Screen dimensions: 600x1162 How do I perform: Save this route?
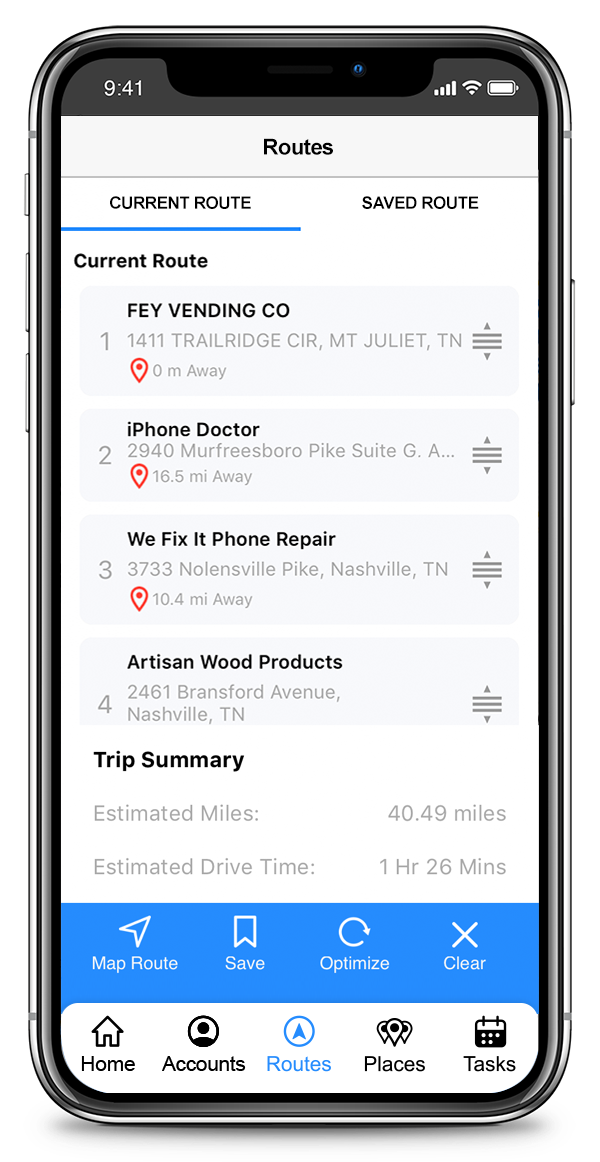(x=245, y=946)
